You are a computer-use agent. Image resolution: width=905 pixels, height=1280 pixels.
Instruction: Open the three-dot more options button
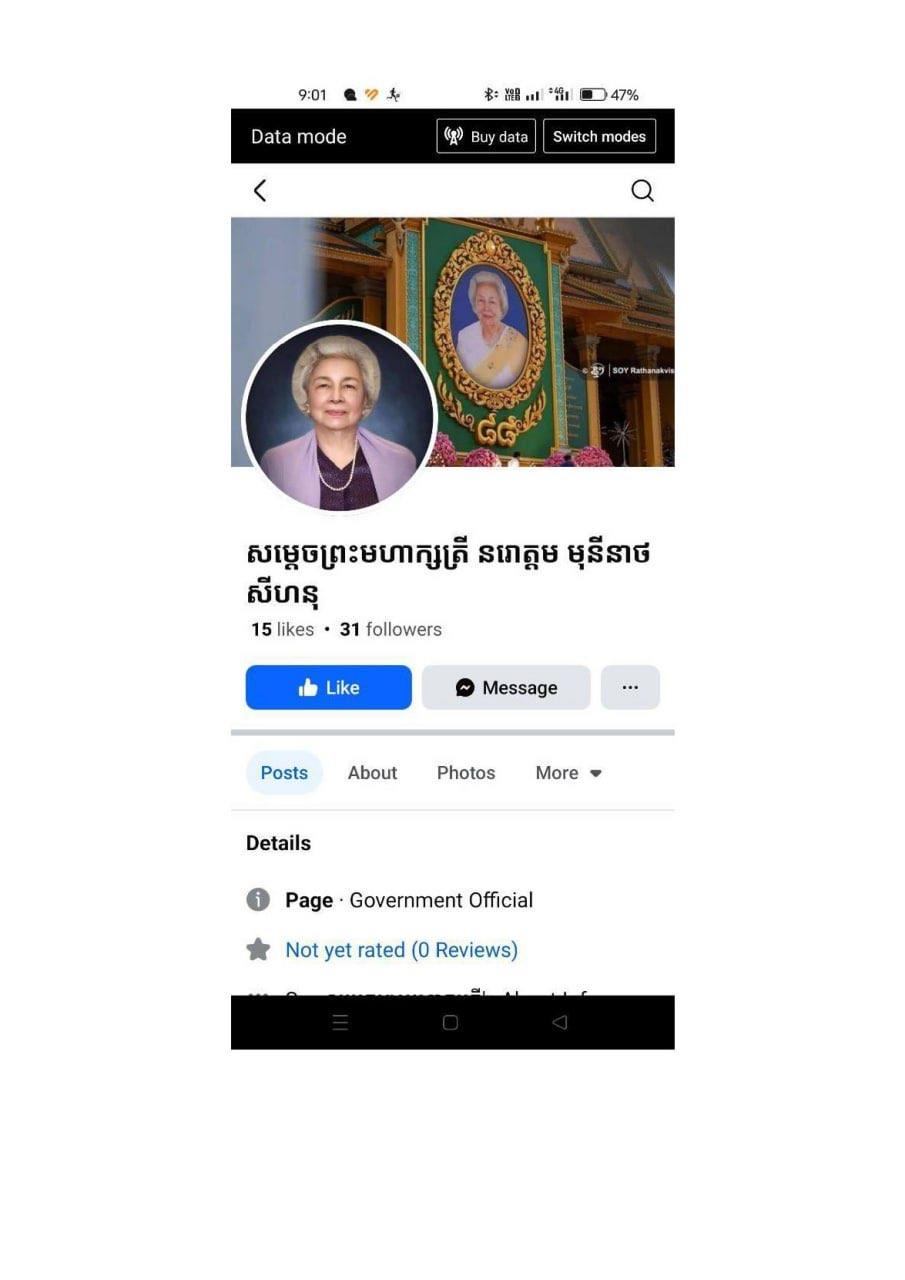(630, 688)
